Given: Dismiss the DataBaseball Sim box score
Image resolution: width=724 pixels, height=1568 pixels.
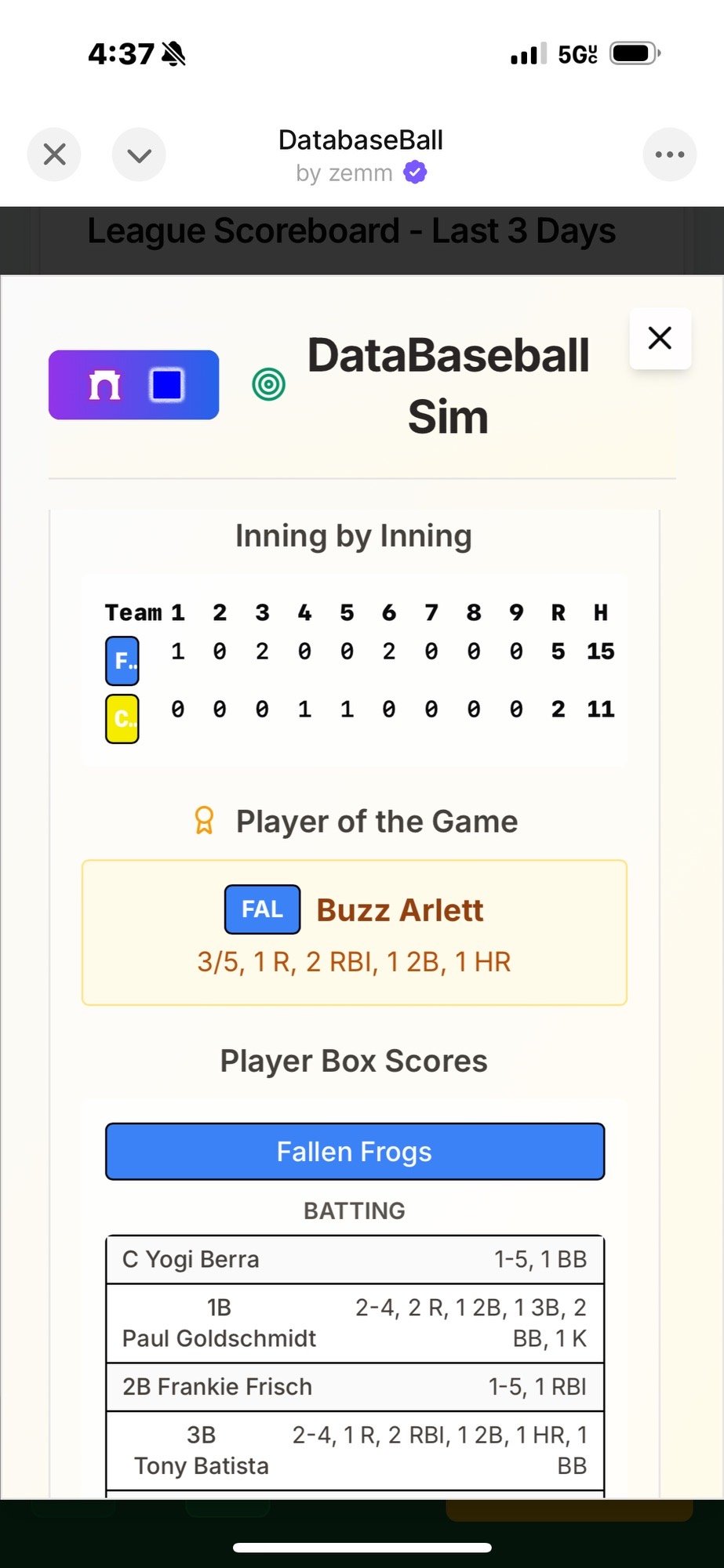Looking at the screenshot, I should [660, 338].
